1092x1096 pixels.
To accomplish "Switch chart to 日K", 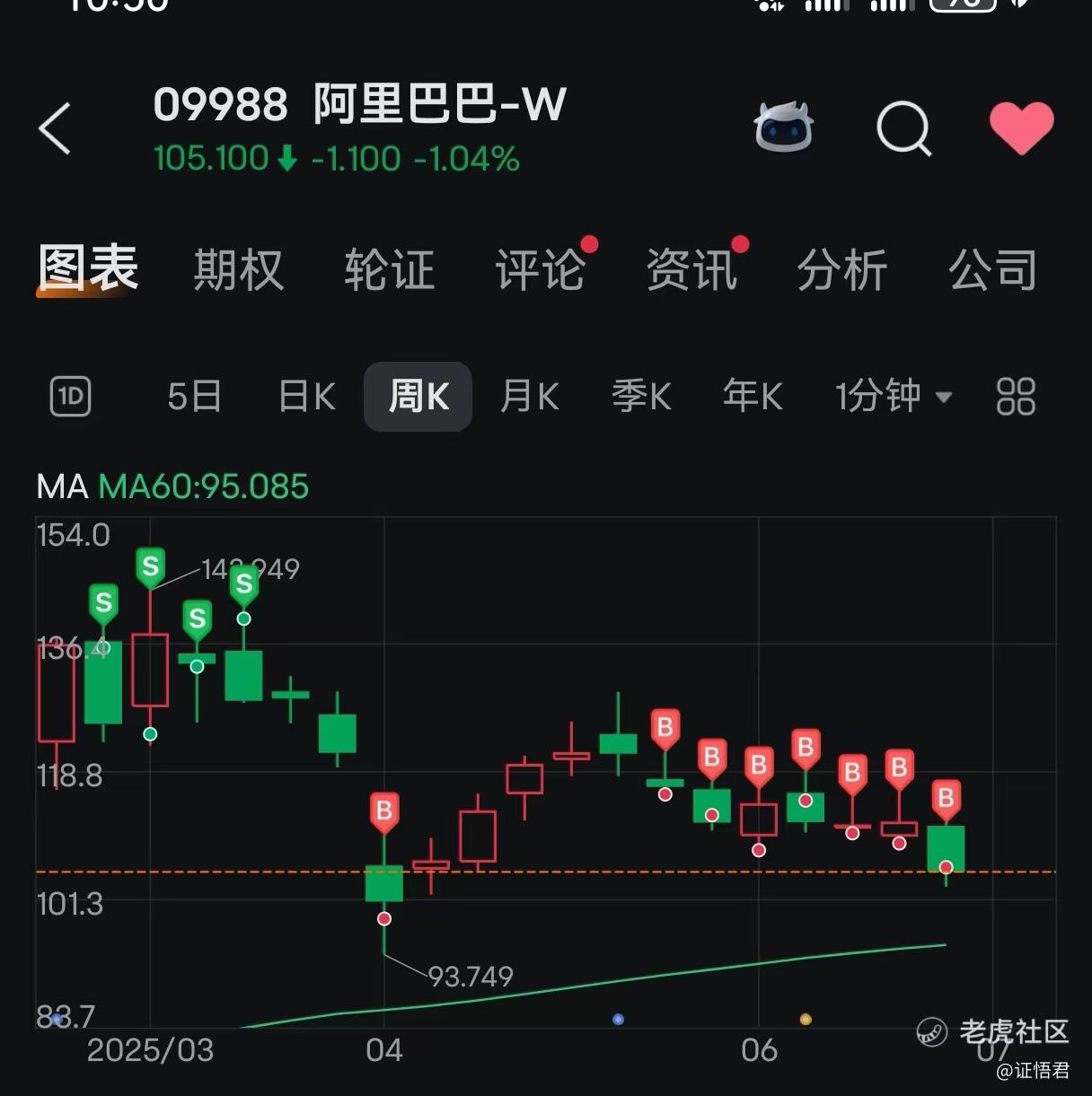I will pyautogui.click(x=307, y=396).
